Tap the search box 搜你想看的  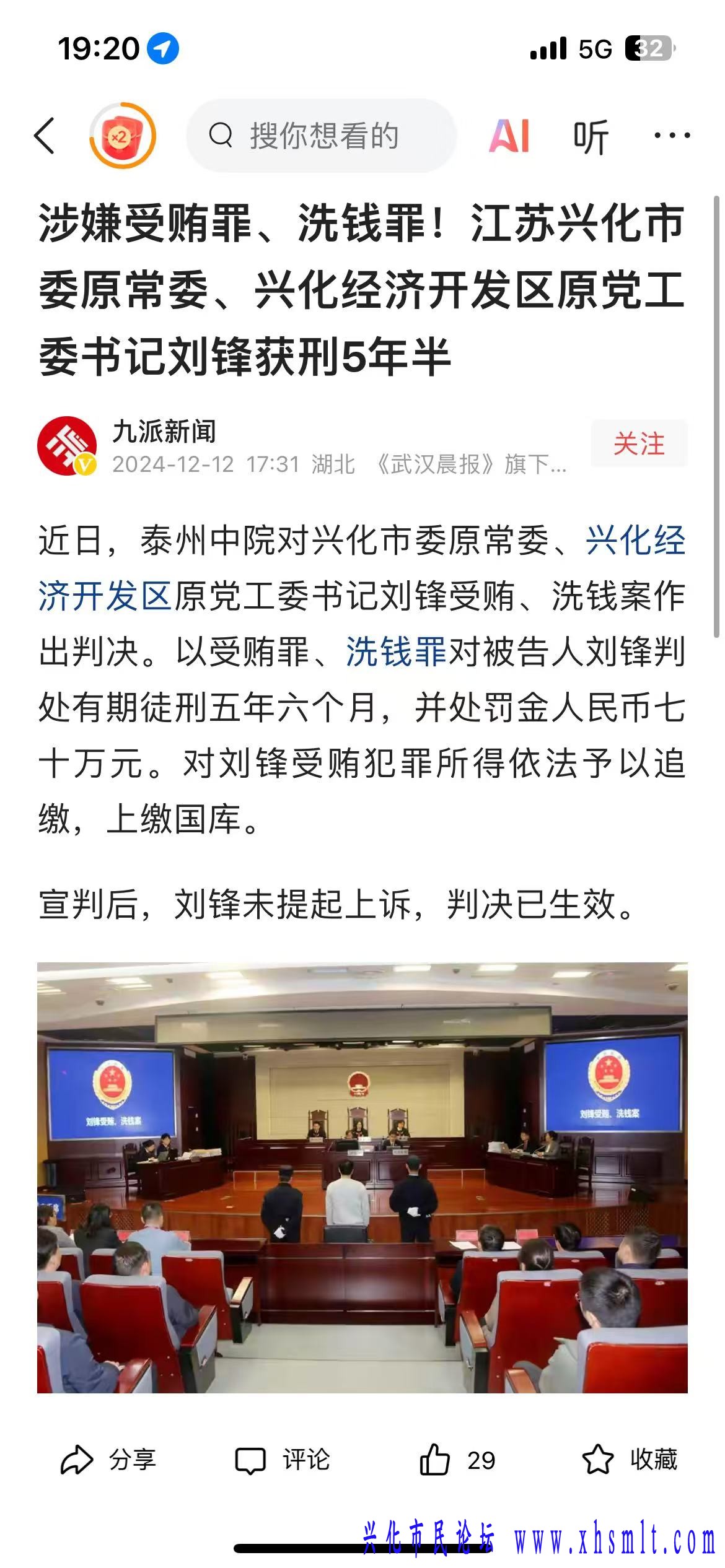coord(322,136)
